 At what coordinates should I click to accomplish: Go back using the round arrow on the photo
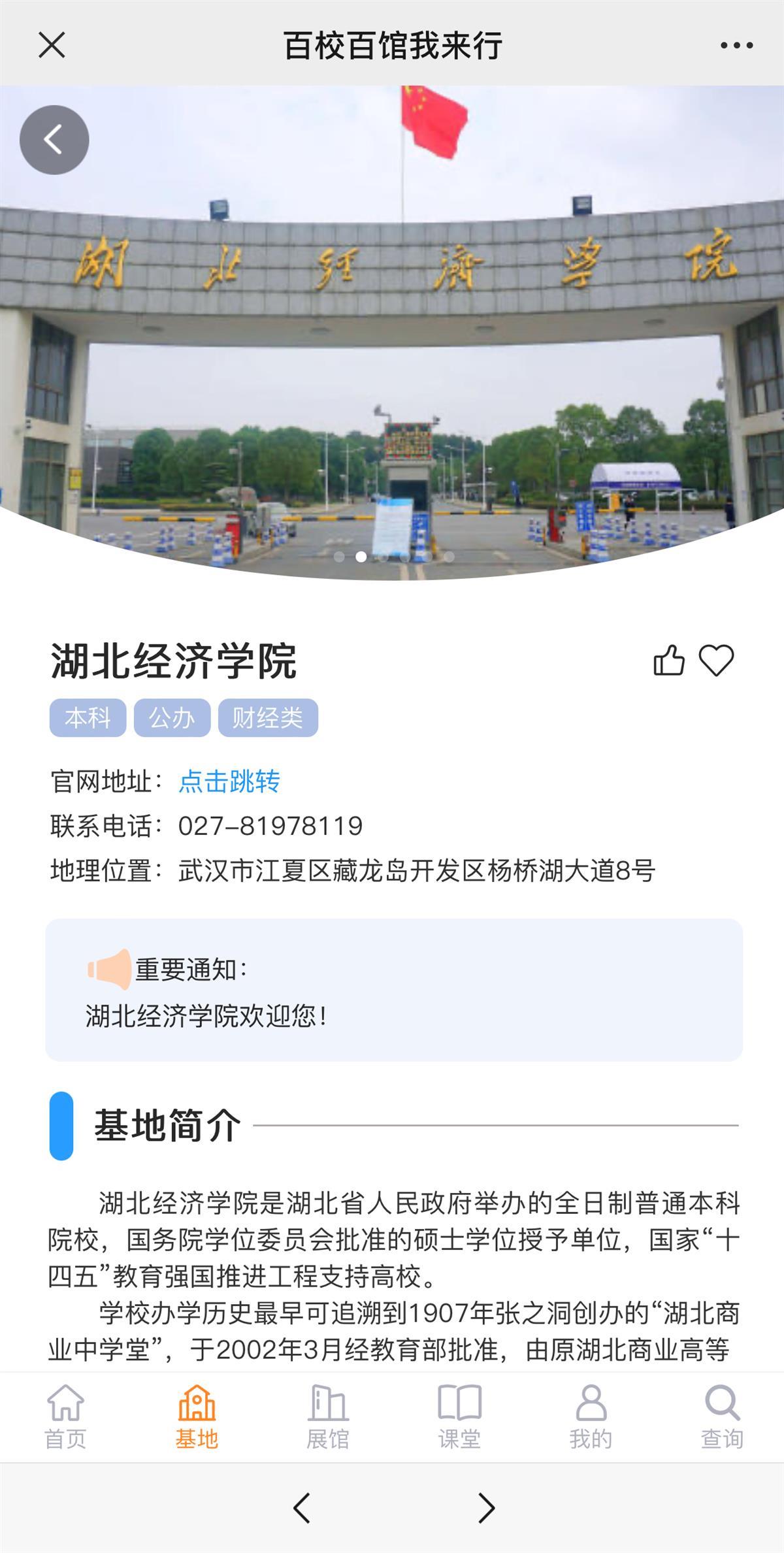pyautogui.click(x=54, y=140)
